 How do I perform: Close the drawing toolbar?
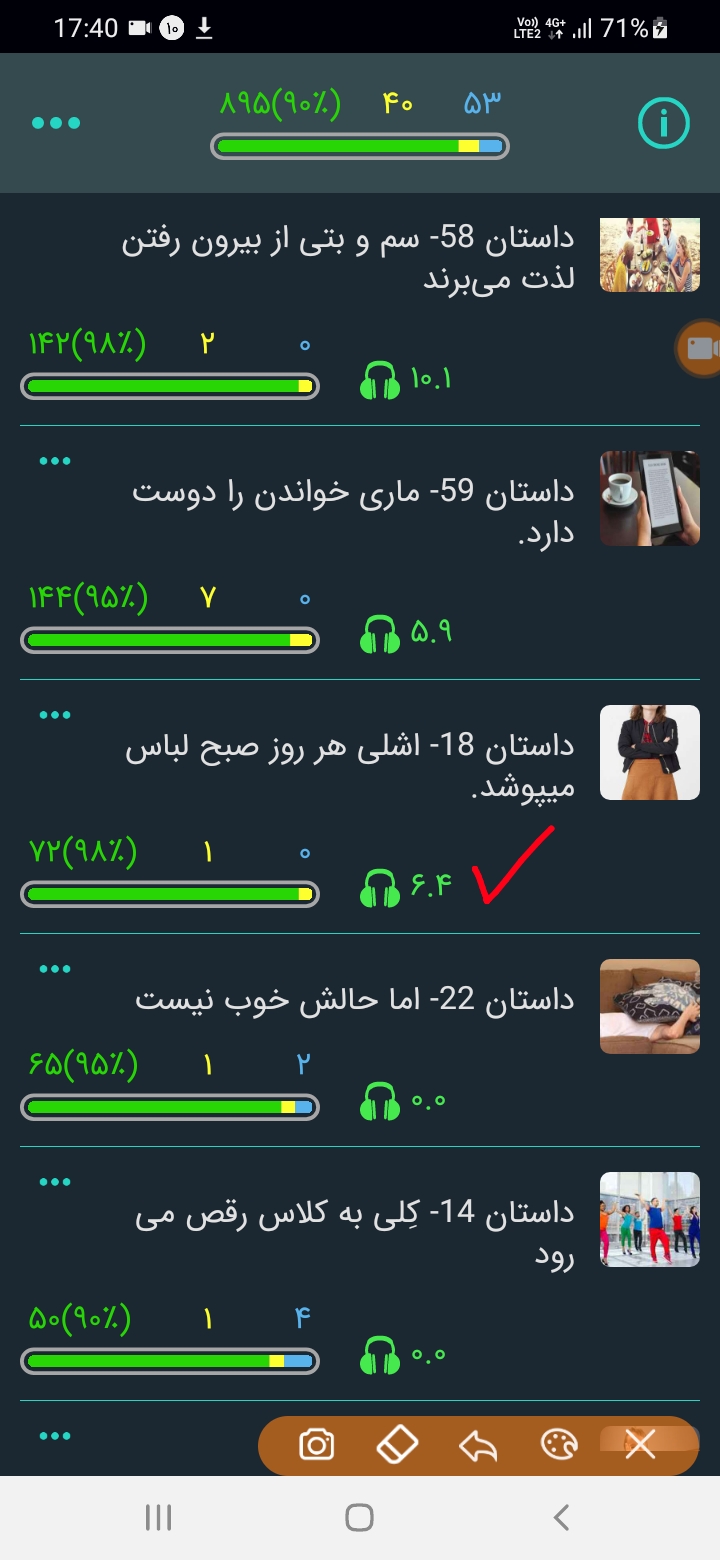tap(640, 1444)
